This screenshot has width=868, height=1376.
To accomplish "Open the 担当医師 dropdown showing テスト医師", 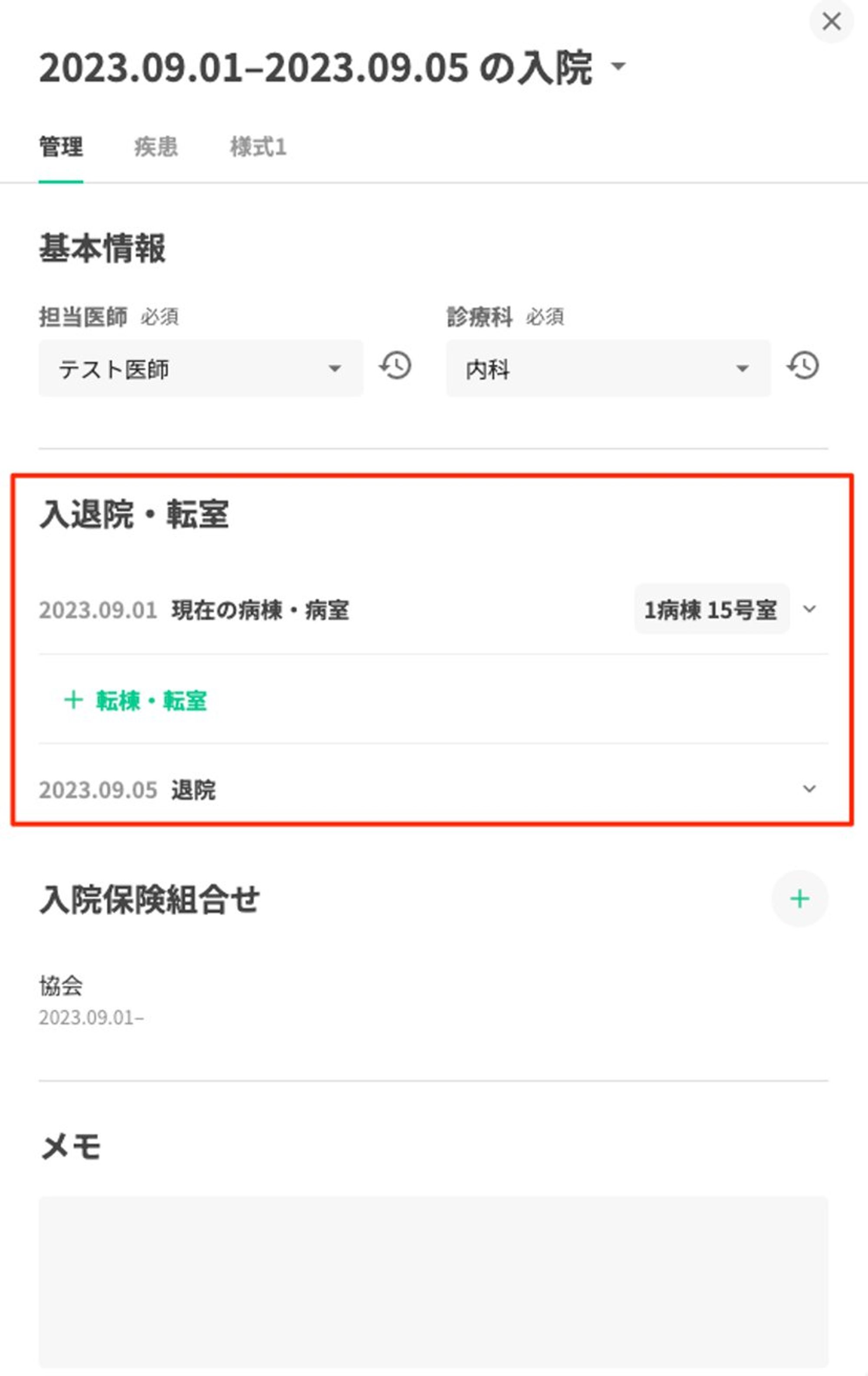I will click(201, 369).
